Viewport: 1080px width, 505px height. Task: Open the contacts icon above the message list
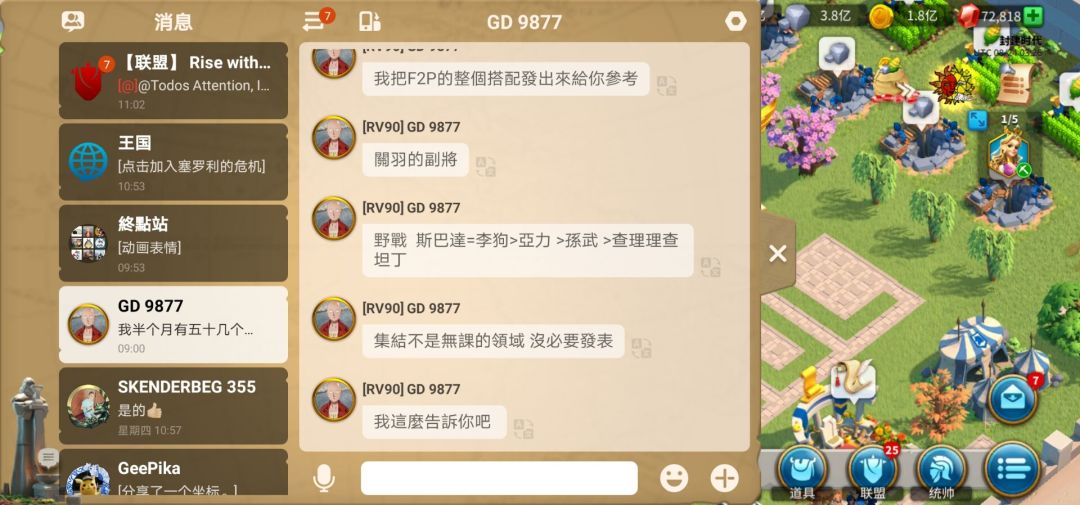tap(73, 21)
